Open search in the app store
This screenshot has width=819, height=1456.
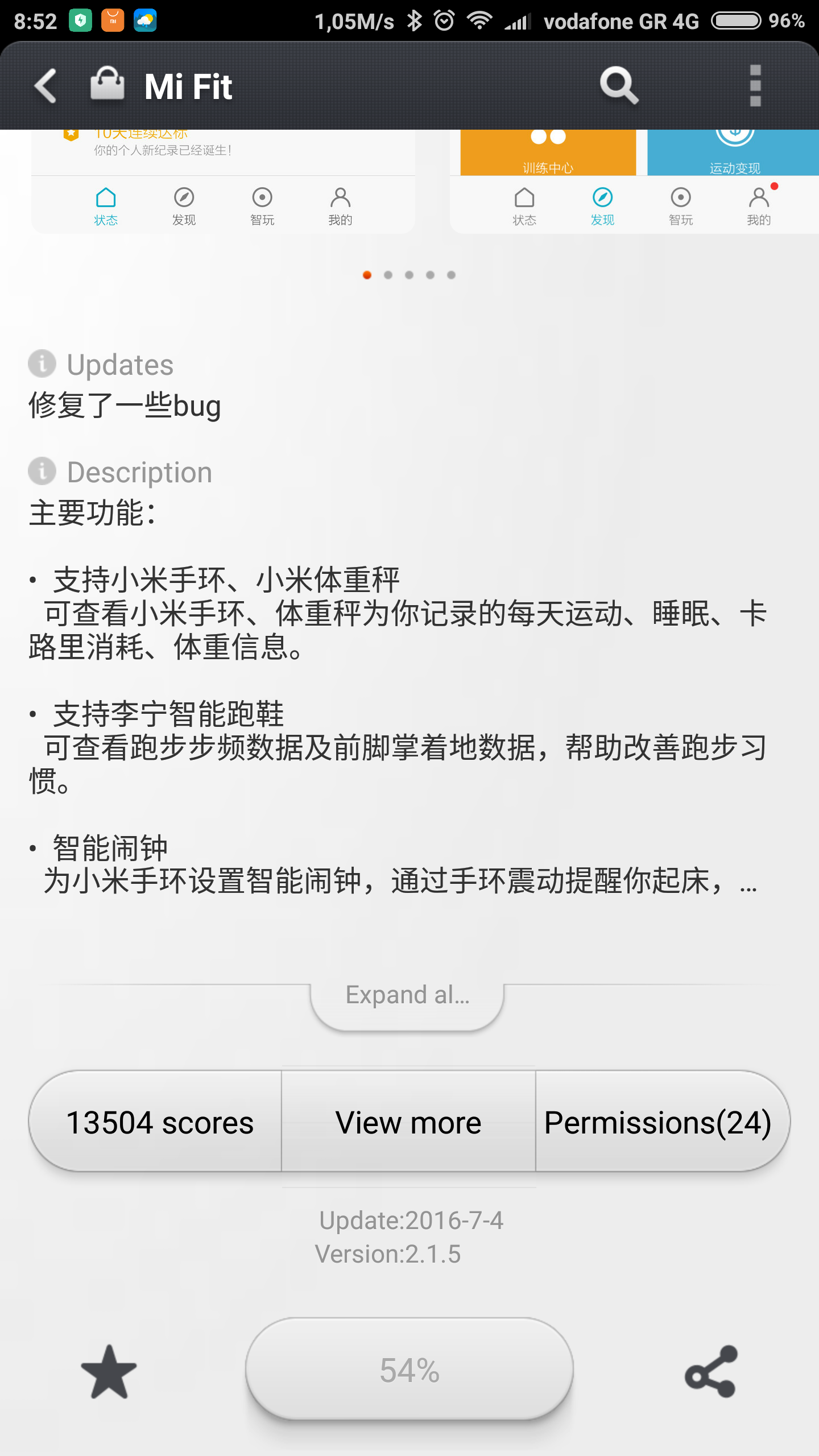point(619,86)
